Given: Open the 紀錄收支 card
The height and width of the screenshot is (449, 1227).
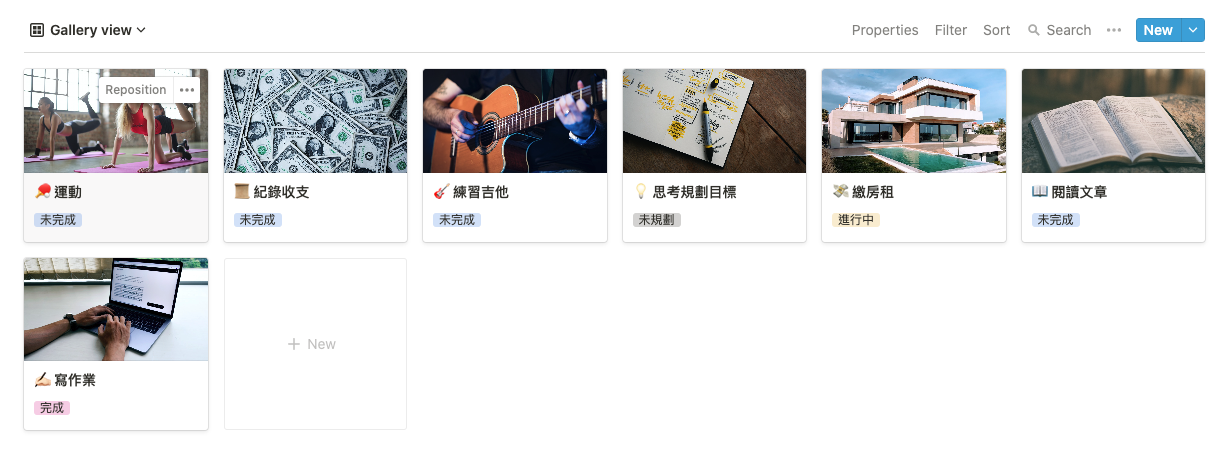Looking at the screenshot, I should [281, 192].
